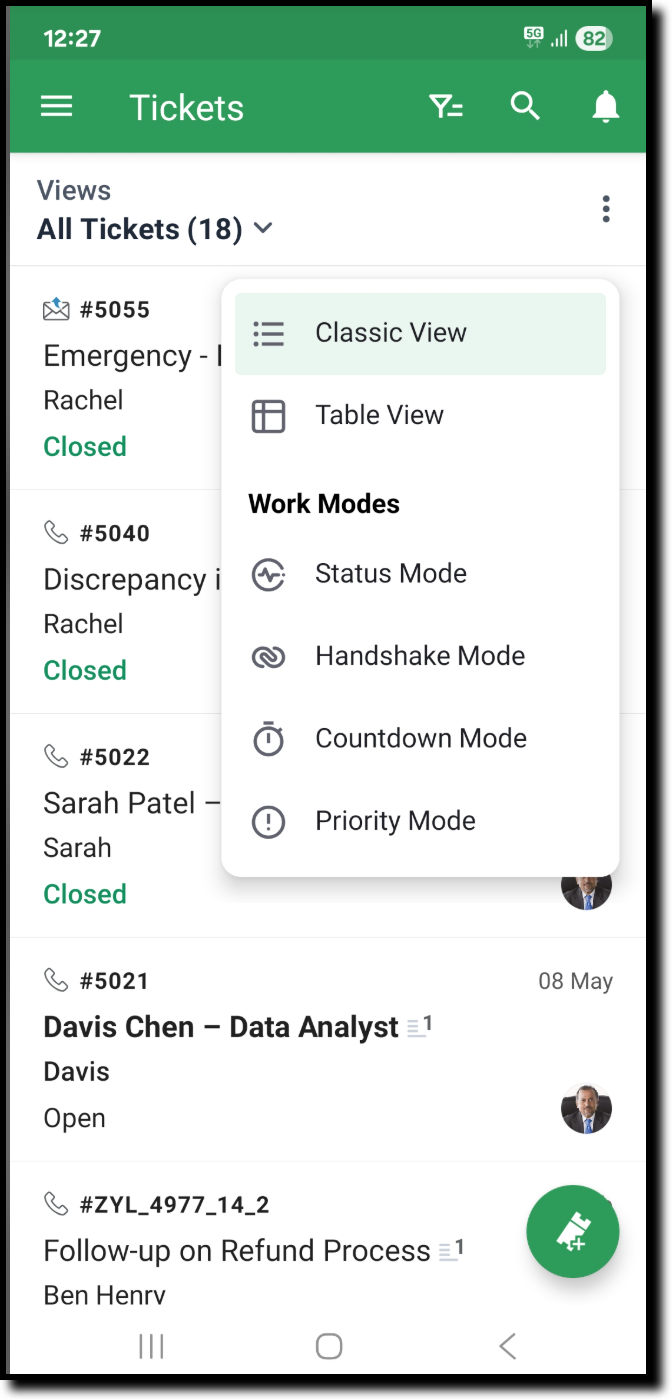Tap the three-dot overflow menu
The width and height of the screenshot is (672, 1400).
606,209
